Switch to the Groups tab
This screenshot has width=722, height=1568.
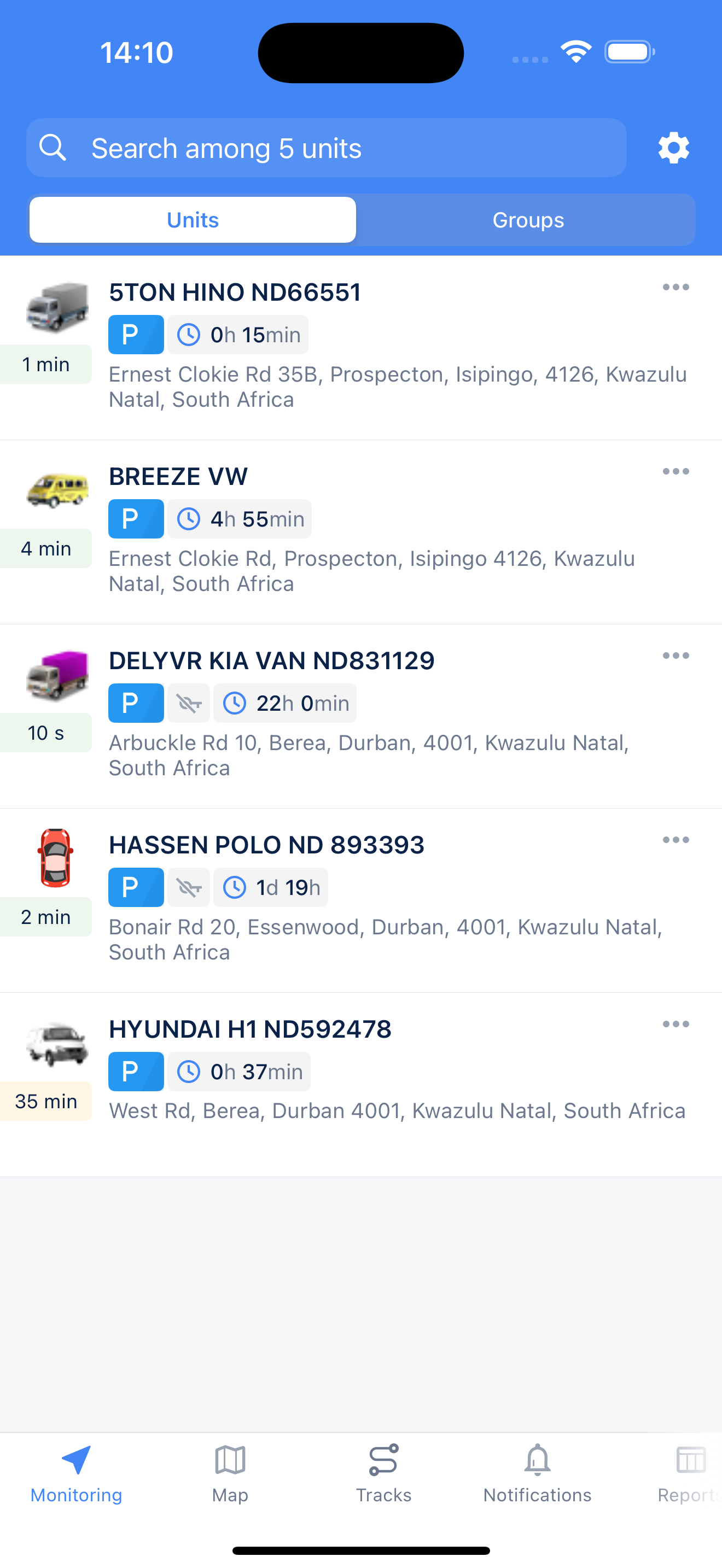point(527,220)
